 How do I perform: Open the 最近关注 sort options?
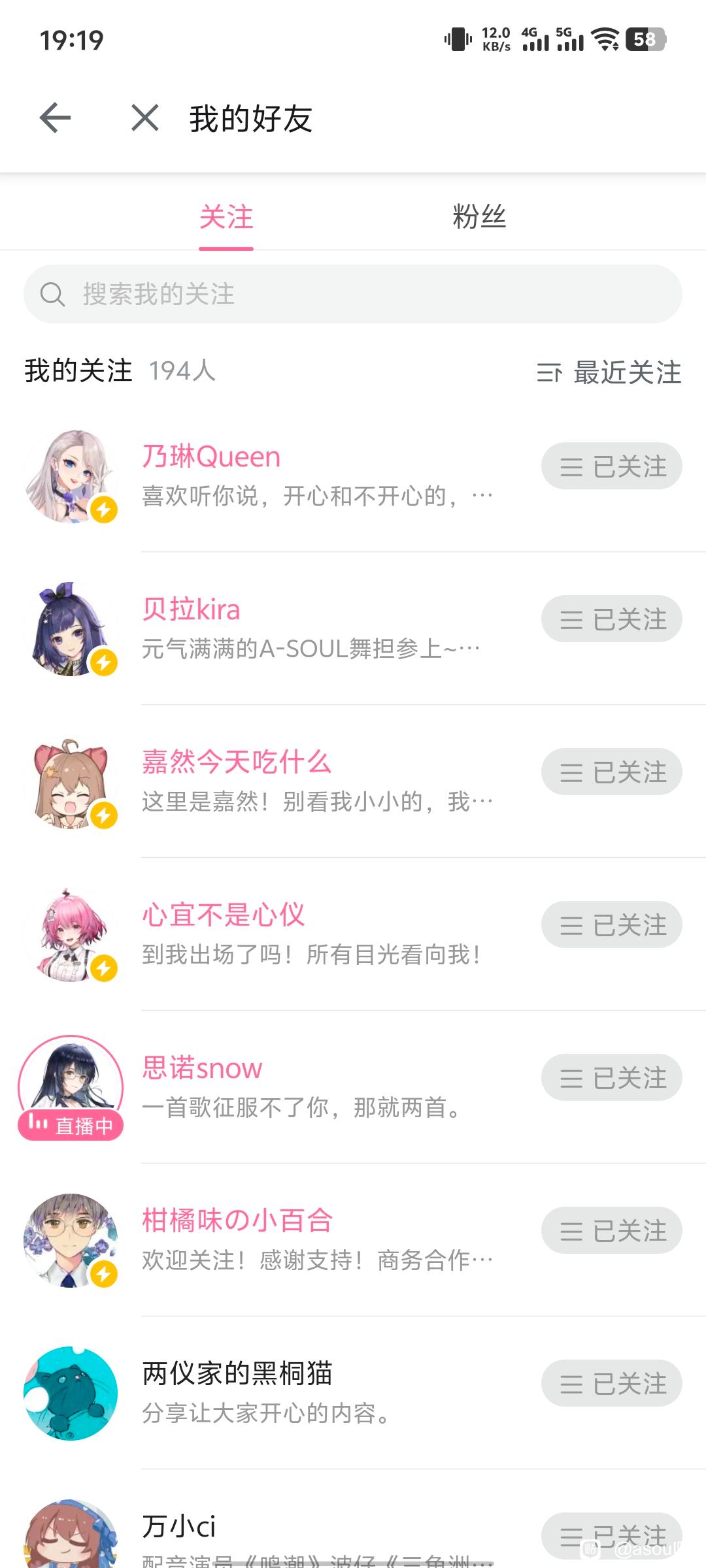click(x=609, y=372)
